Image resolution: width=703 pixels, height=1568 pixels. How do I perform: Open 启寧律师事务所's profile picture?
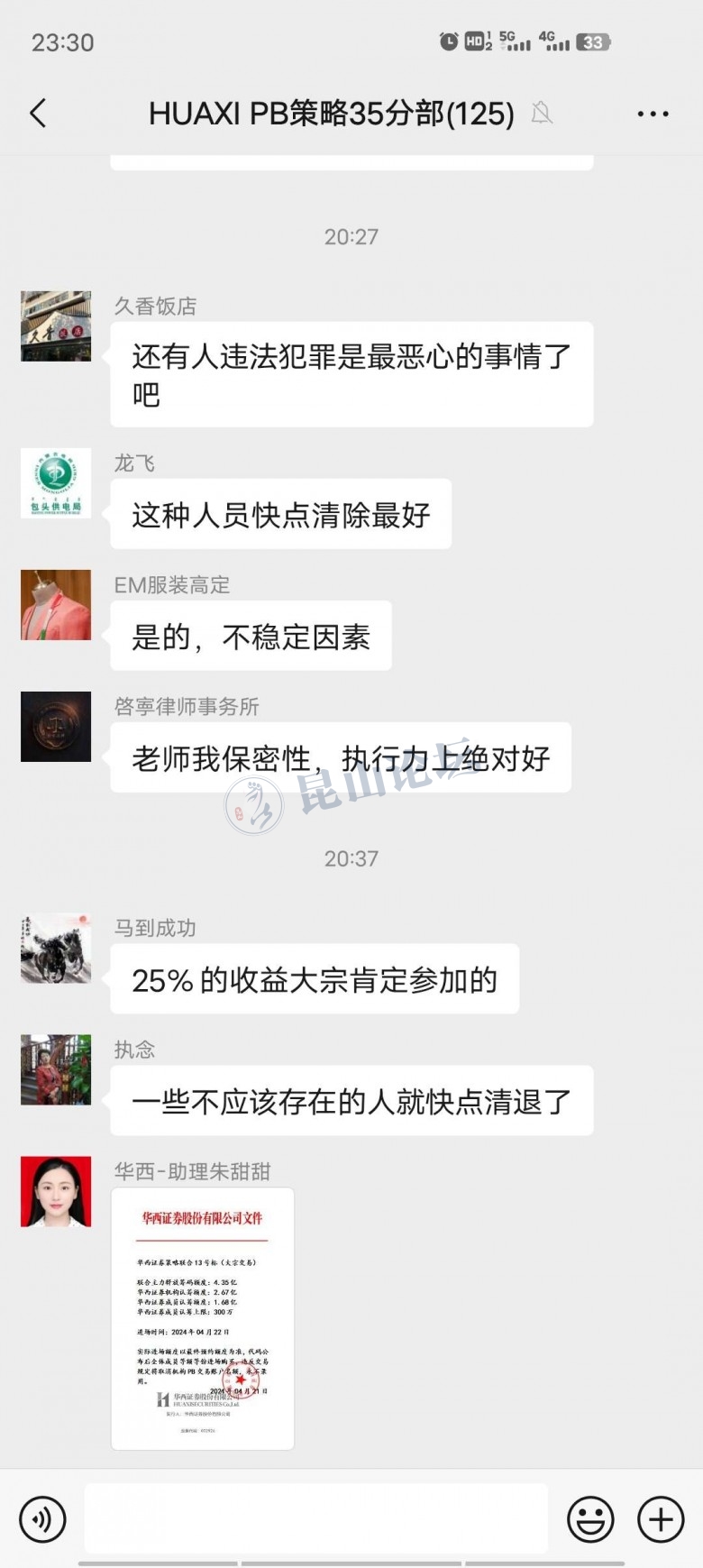click(56, 727)
